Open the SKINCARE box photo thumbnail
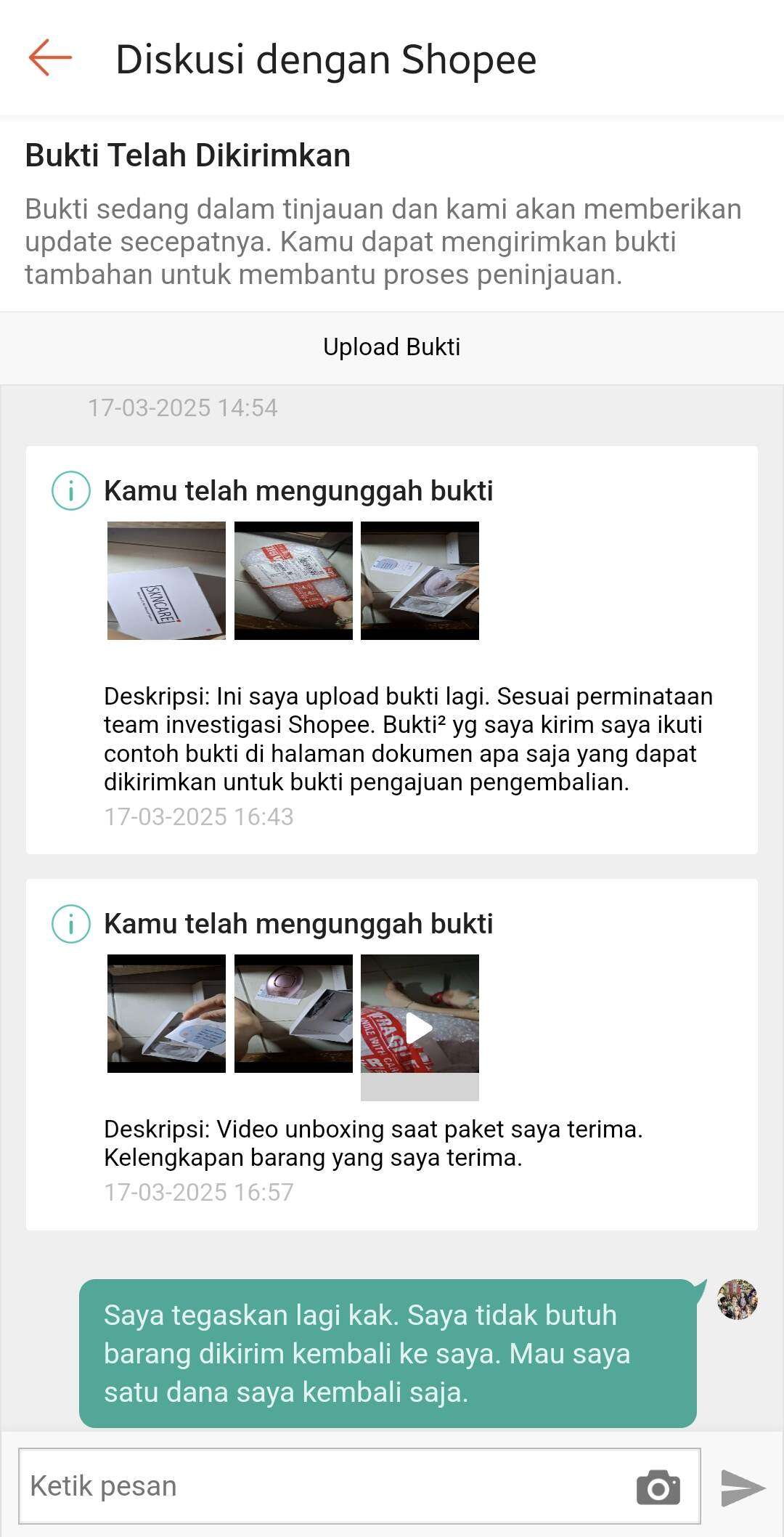This screenshot has height=1537, width=784. tap(166, 580)
